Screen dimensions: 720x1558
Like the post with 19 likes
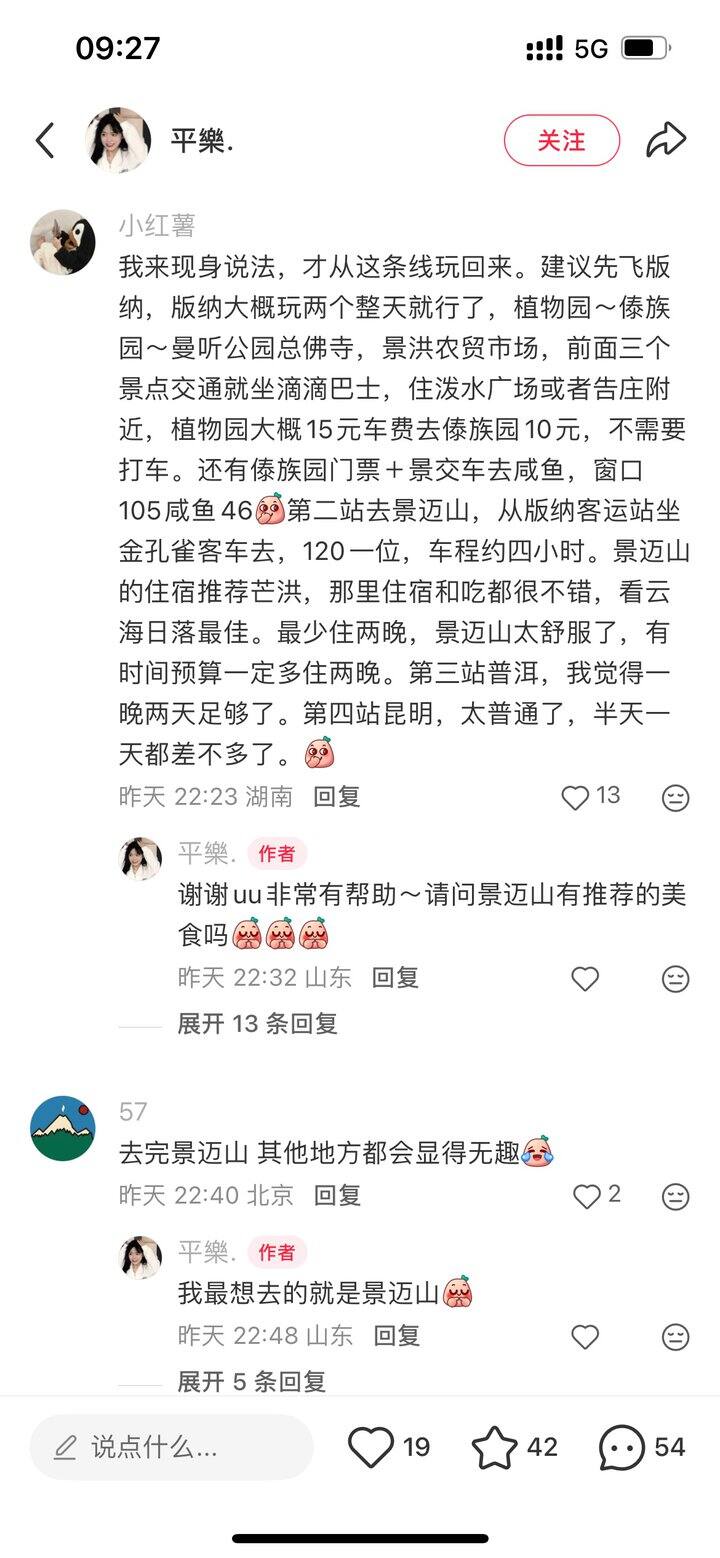coord(371,1447)
